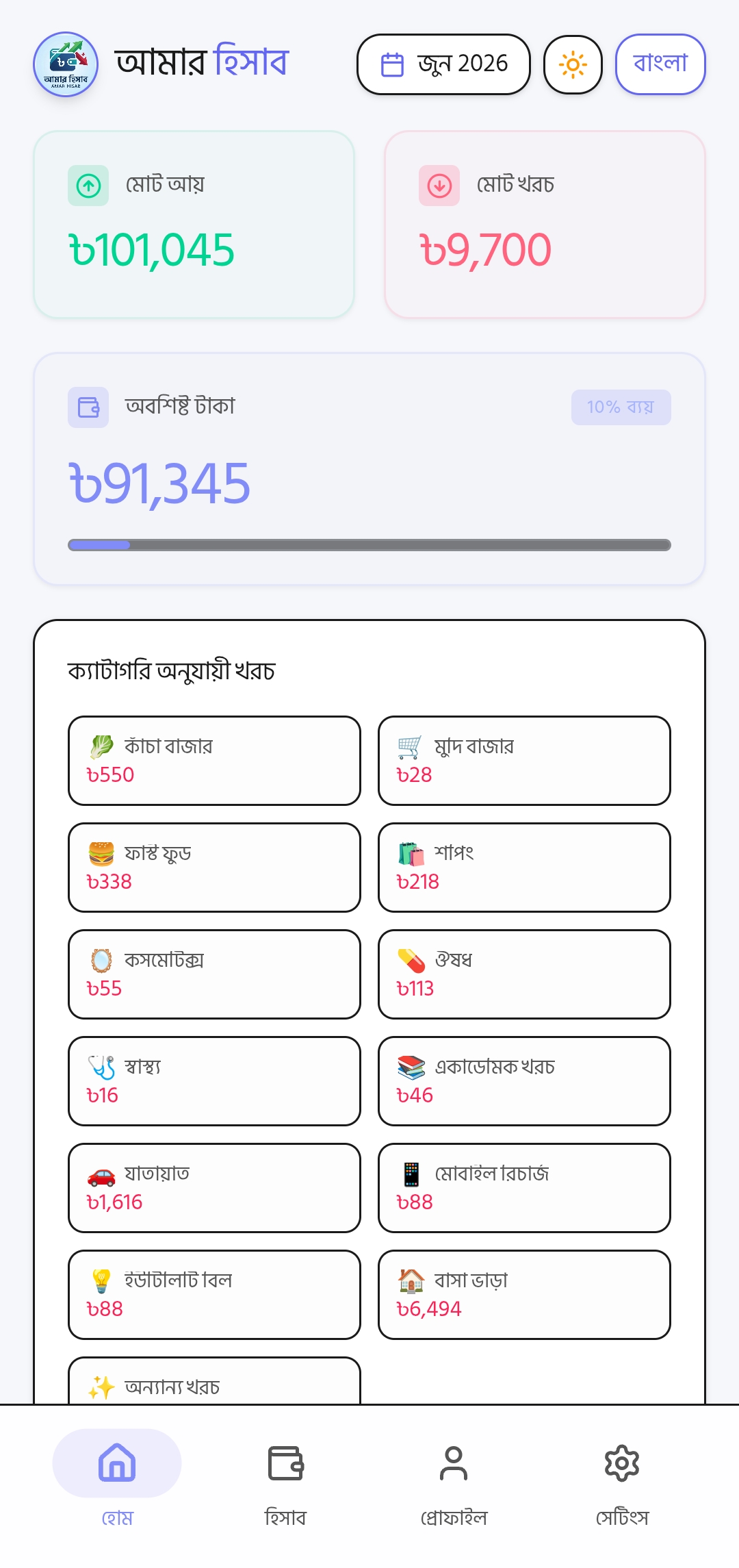This screenshot has width=739, height=1568.
Task: Open the মোট খরচ expense card
Action: (545, 225)
